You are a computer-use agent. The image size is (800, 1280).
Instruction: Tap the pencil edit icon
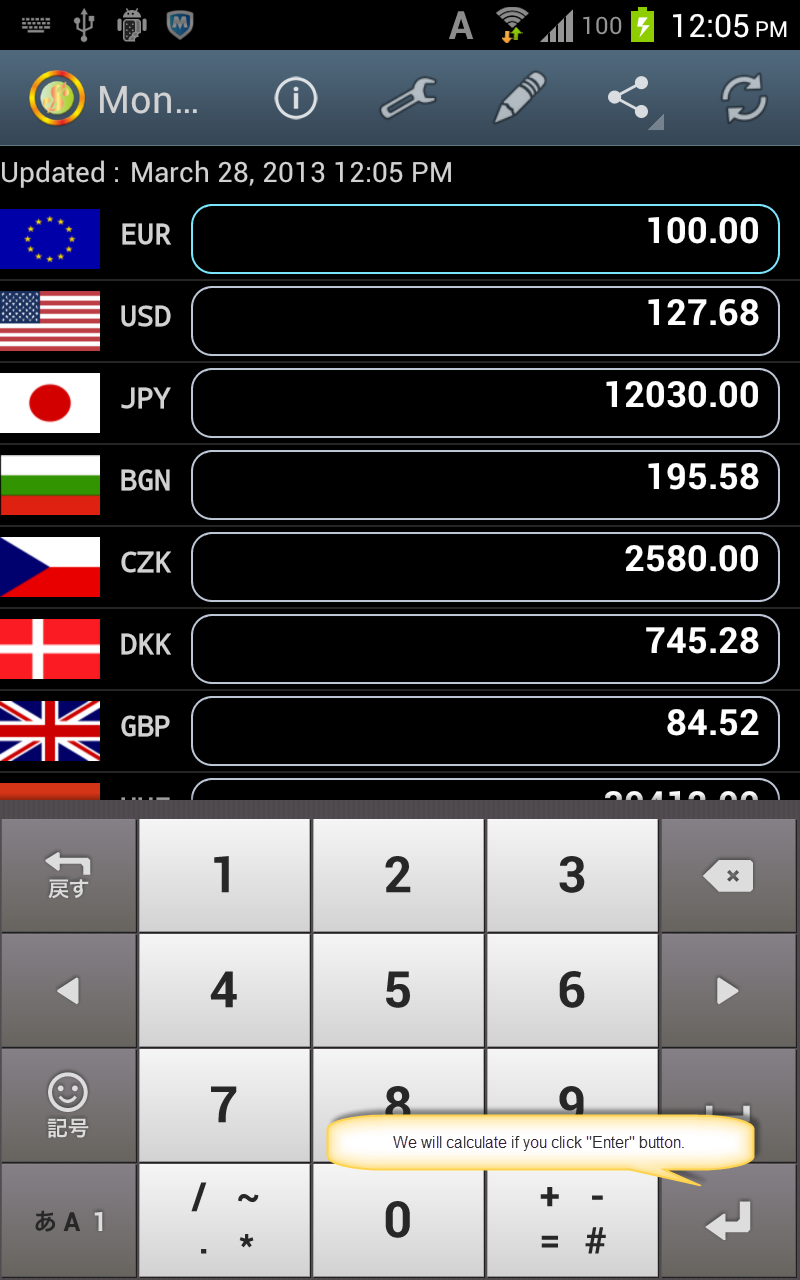click(x=520, y=98)
